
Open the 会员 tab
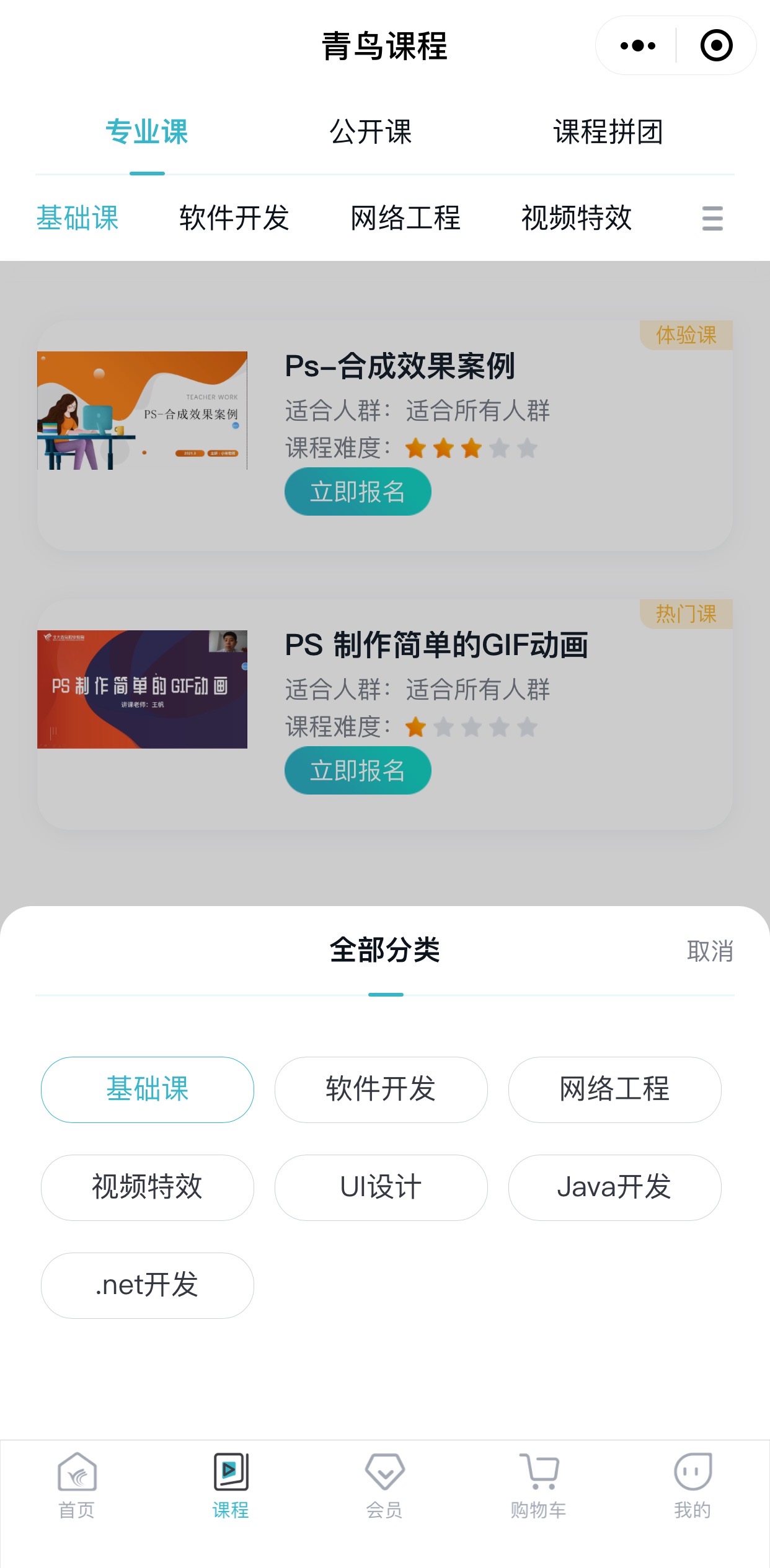pos(384,1486)
